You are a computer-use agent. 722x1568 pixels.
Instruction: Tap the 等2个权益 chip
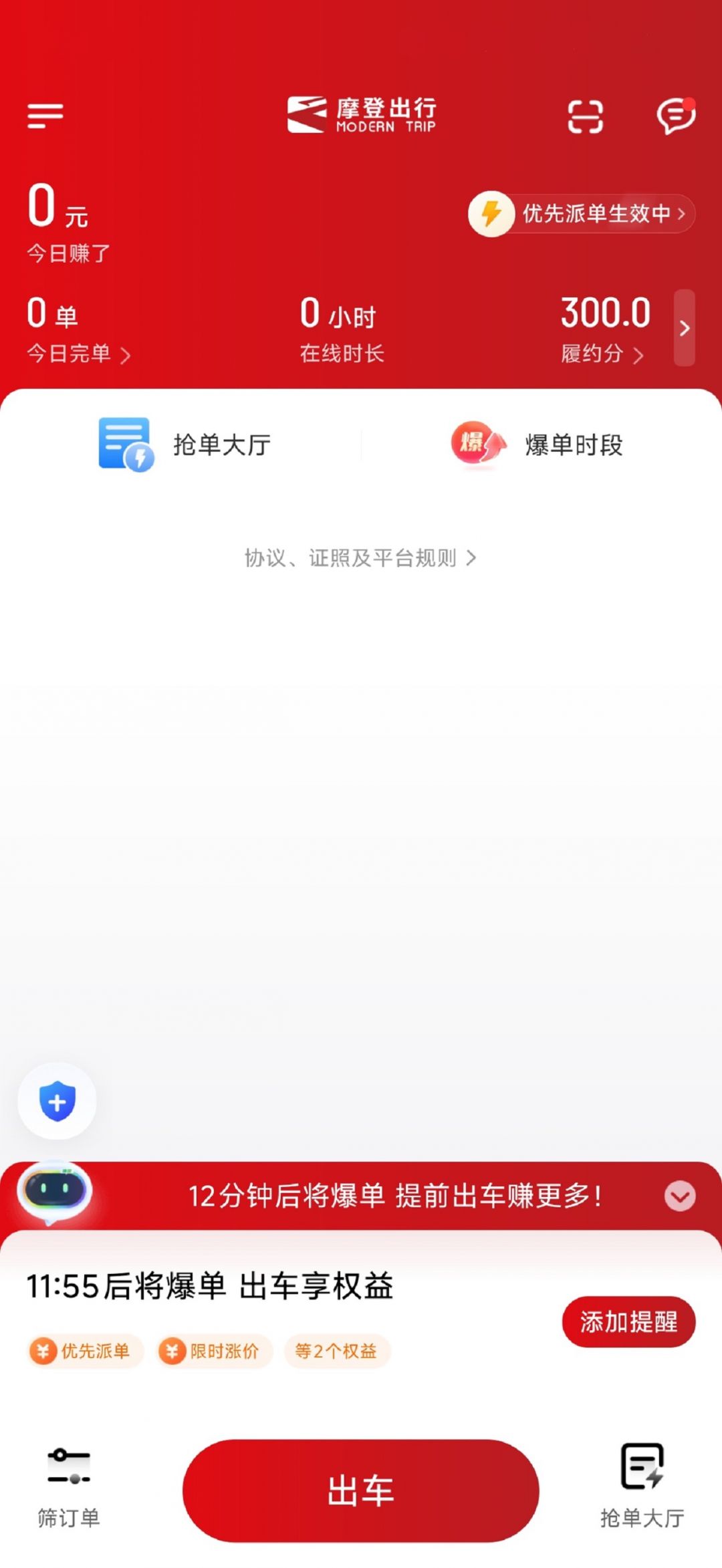coord(336,1351)
